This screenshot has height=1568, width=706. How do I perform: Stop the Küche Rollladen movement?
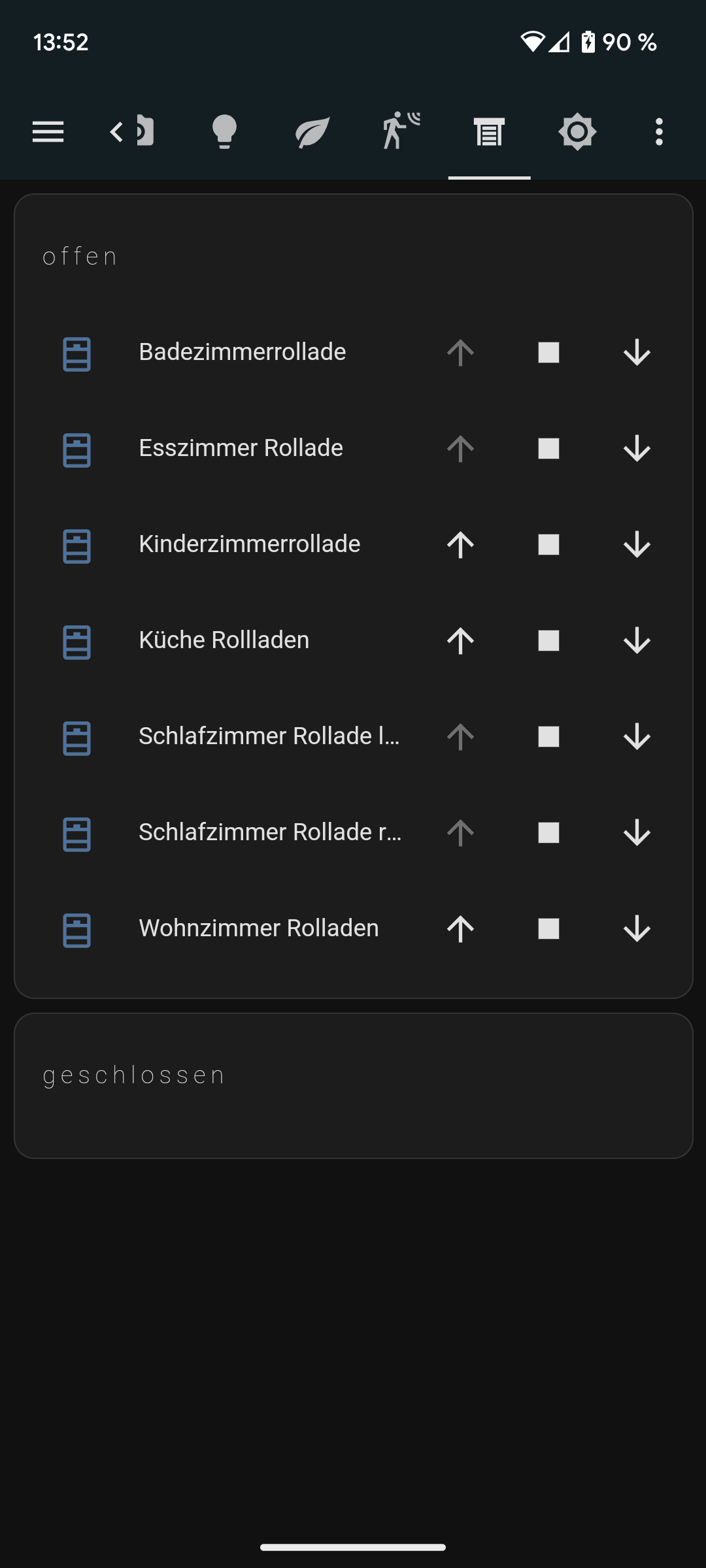(x=548, y=641)
